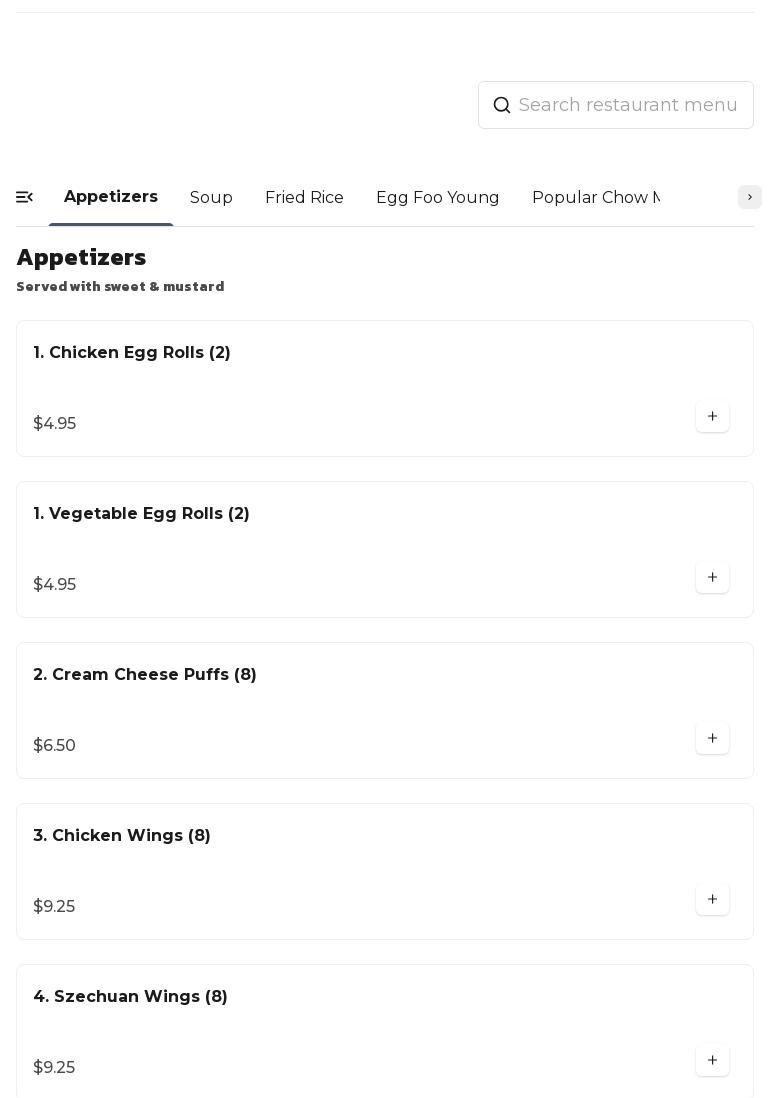This screenshot has height=1098, width=770.
Task: Go to the Egg Foo Young tab
Action: [x=437, y=198]
